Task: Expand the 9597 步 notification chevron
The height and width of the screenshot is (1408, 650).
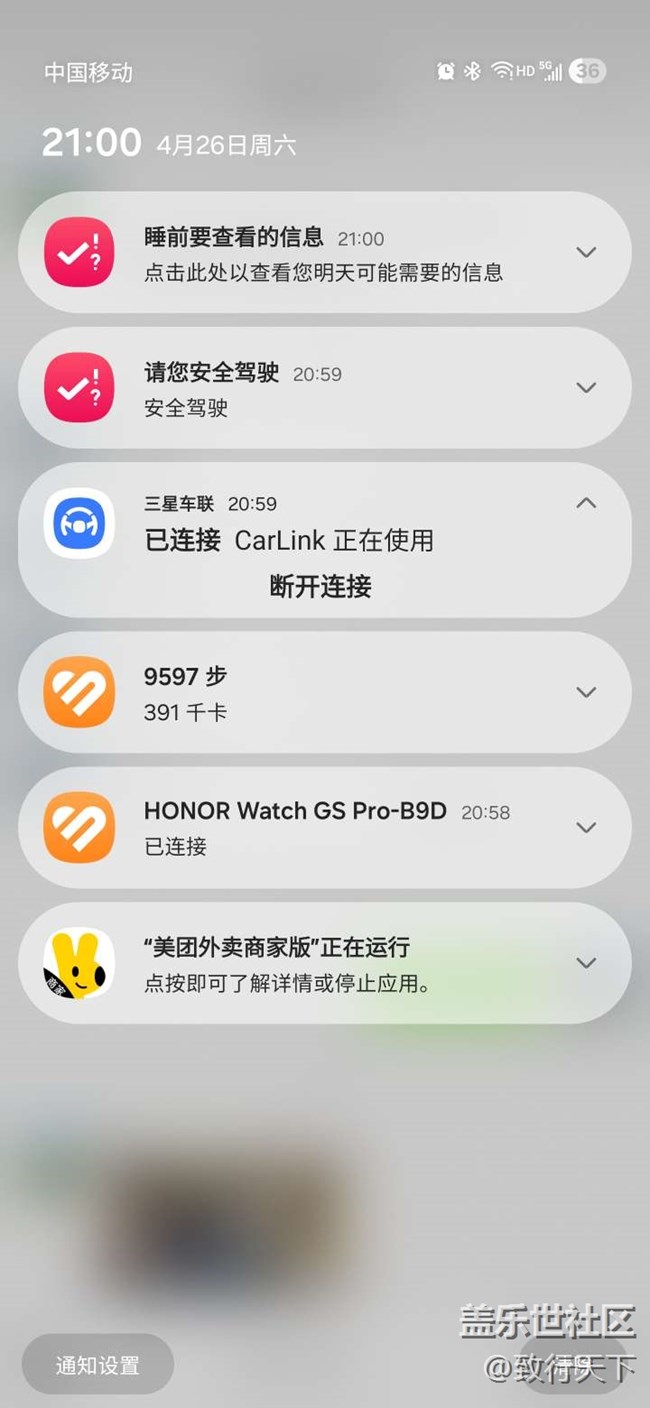Action: point(586,692)
